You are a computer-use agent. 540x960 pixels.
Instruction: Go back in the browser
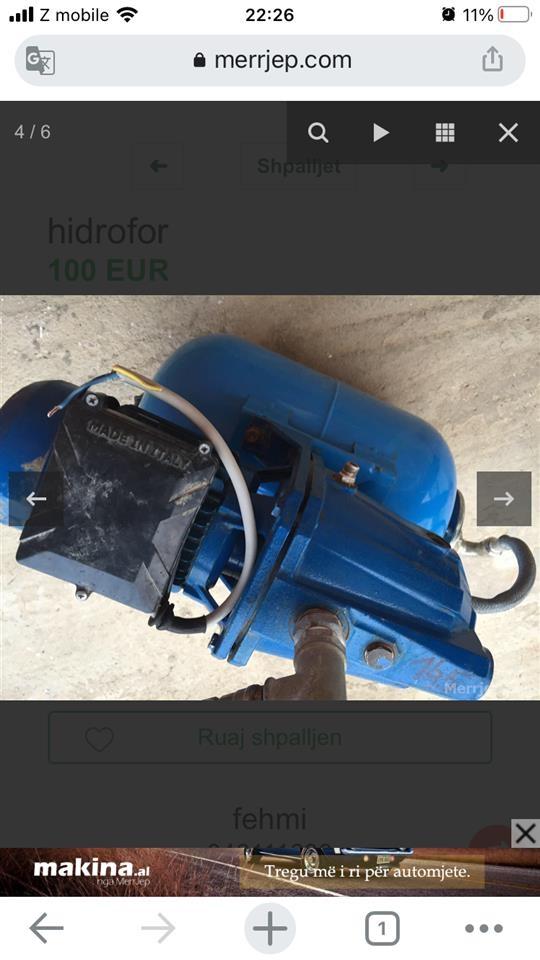coord(47,929)
